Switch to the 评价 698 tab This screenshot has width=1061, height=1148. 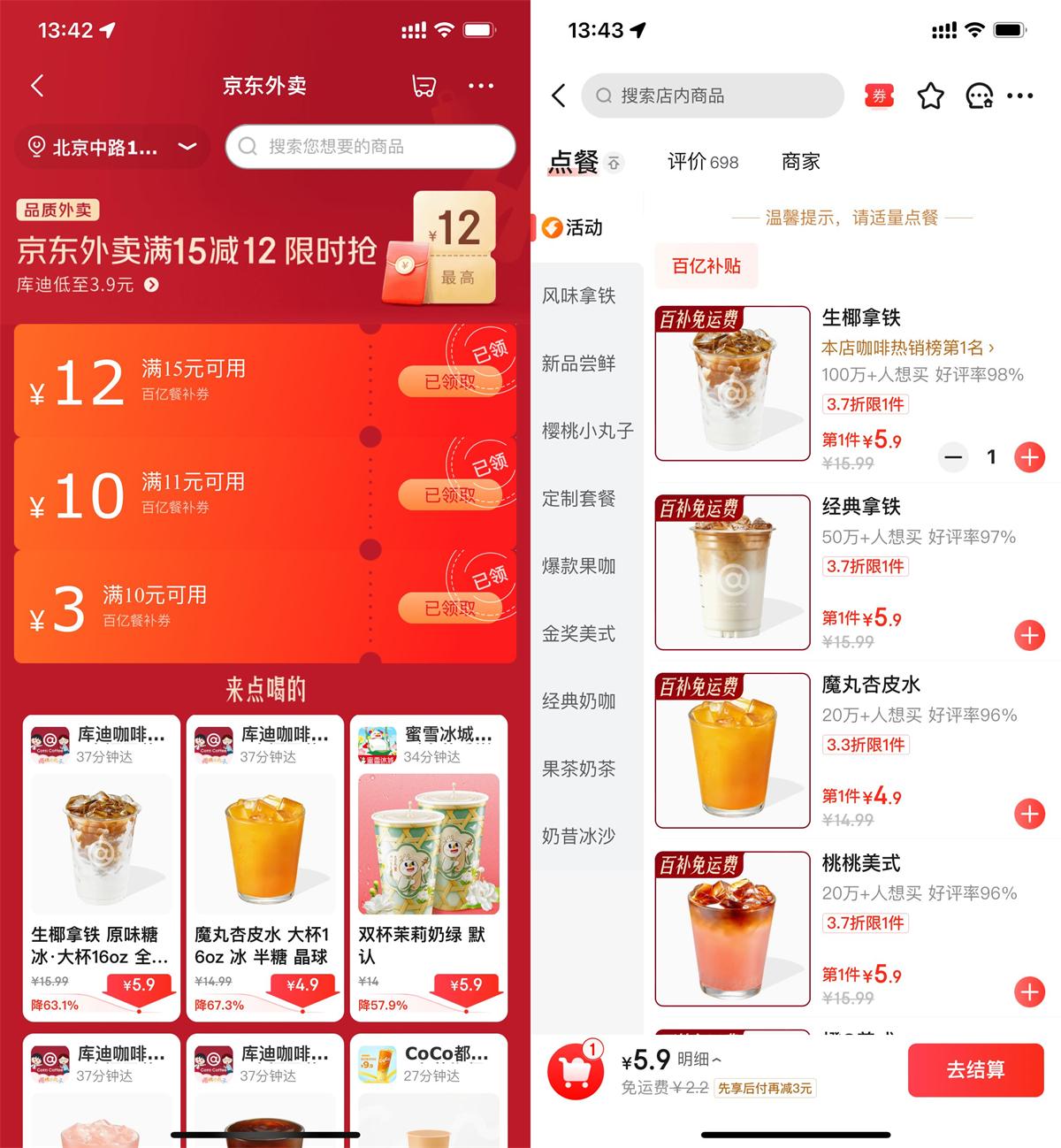pyautogui.click(x=703, y=161)
